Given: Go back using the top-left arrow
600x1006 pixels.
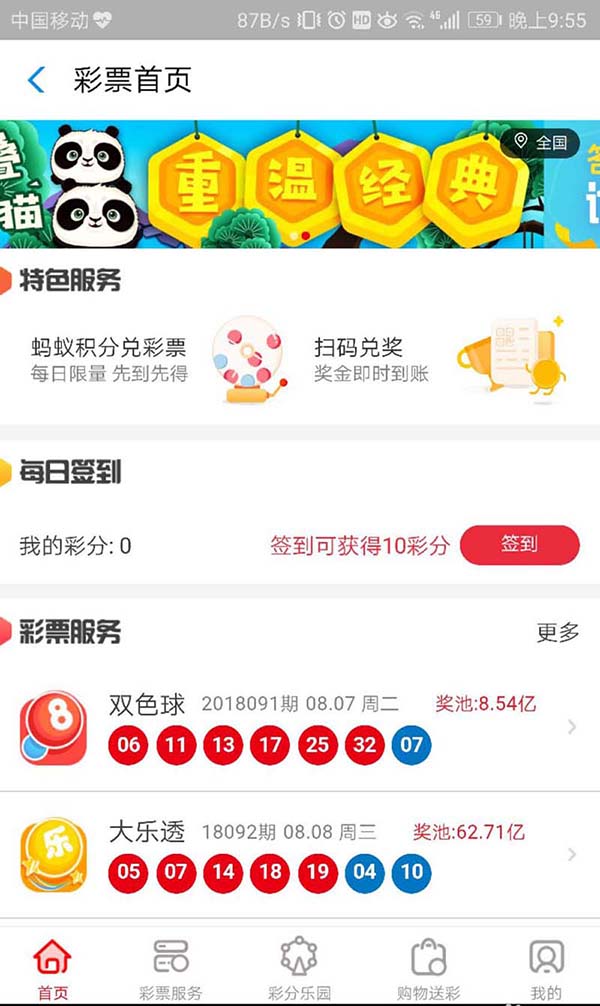Looking at the screenshot, I should [36, 80].
